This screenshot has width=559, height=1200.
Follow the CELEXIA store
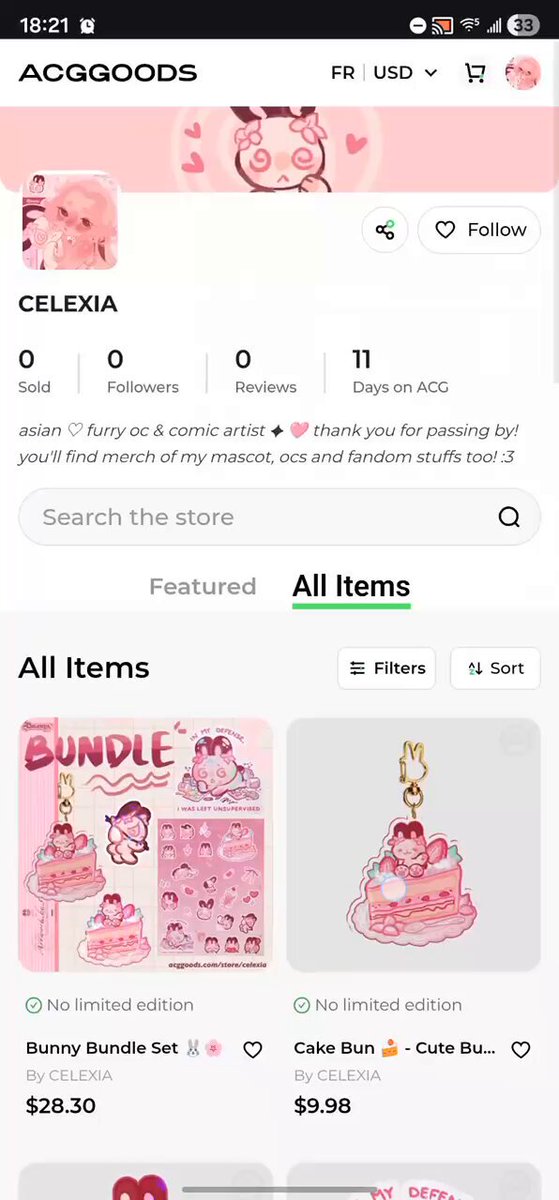(479, 231)
